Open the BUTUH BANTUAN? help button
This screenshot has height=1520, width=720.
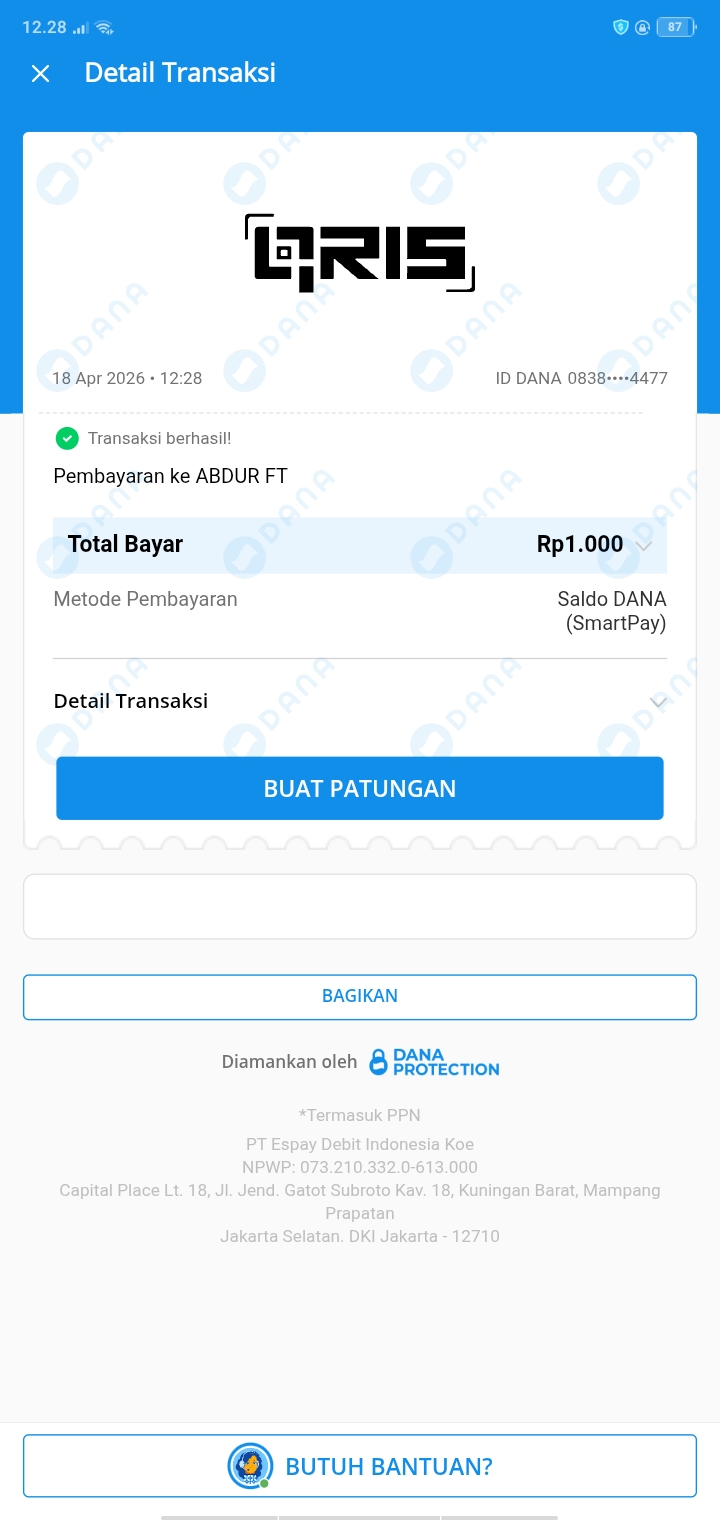pyautogui.click(x=360, y=1466)
